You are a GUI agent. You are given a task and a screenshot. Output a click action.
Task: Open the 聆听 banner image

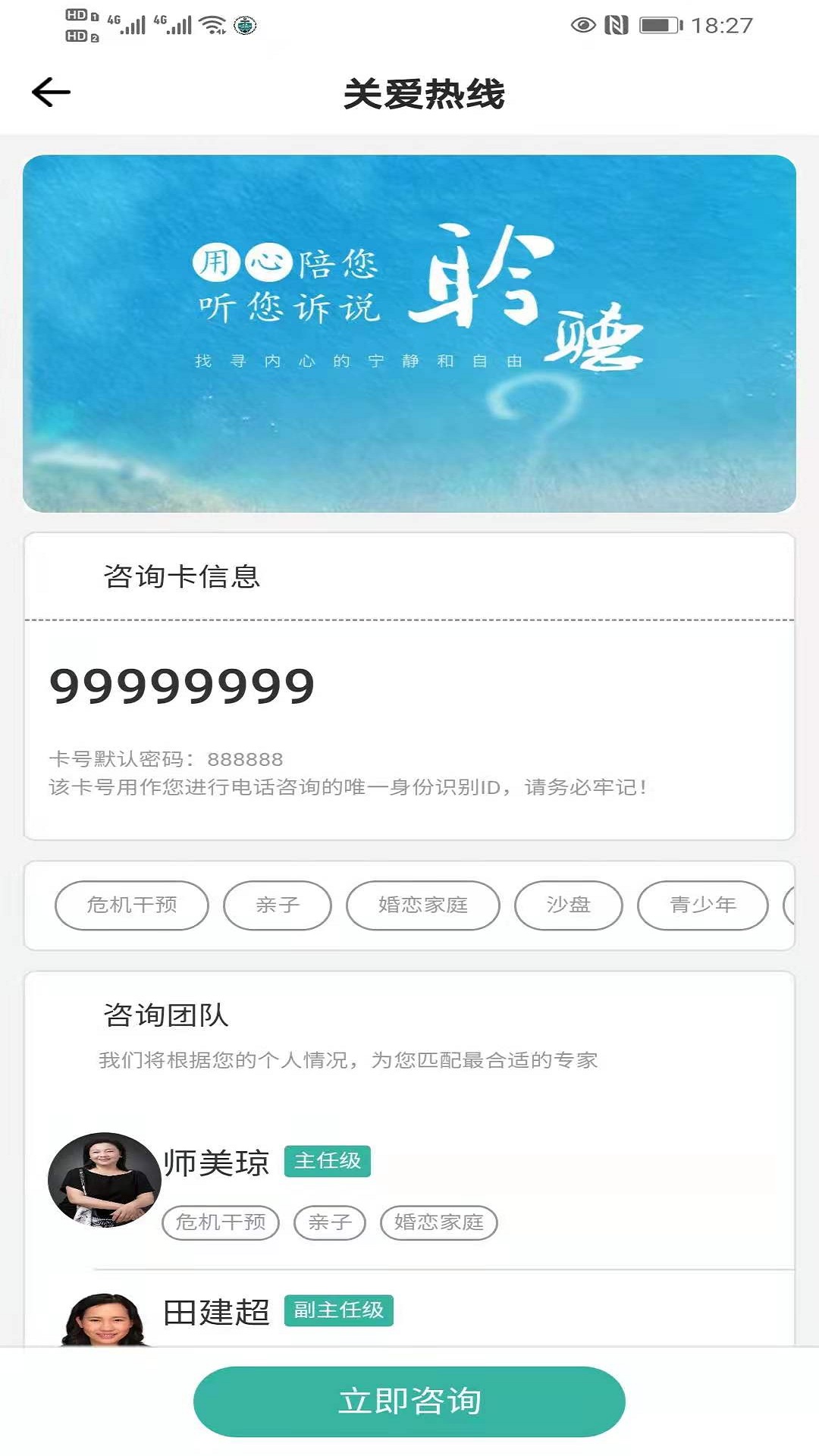point(409,334)
